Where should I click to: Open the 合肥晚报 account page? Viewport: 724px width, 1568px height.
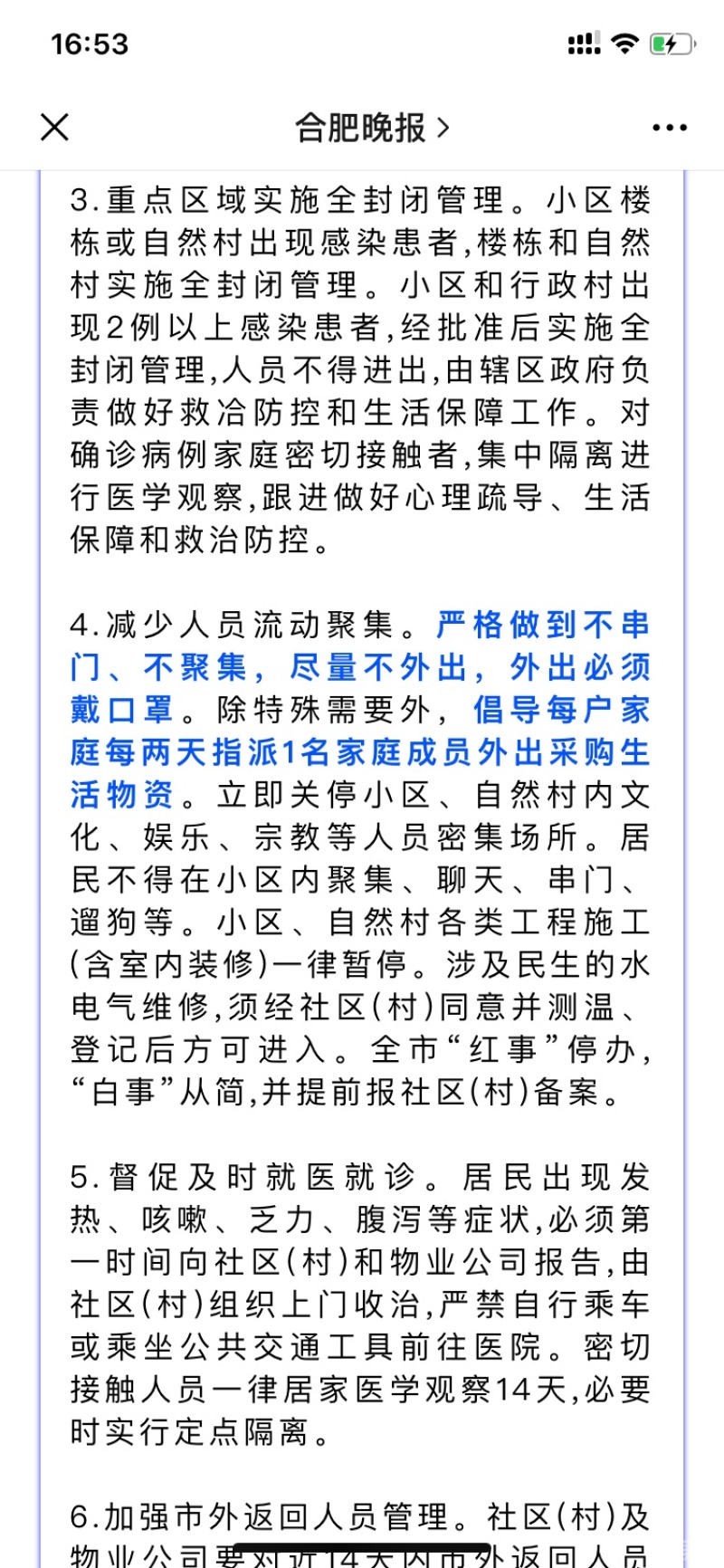(x=371, y=129)
